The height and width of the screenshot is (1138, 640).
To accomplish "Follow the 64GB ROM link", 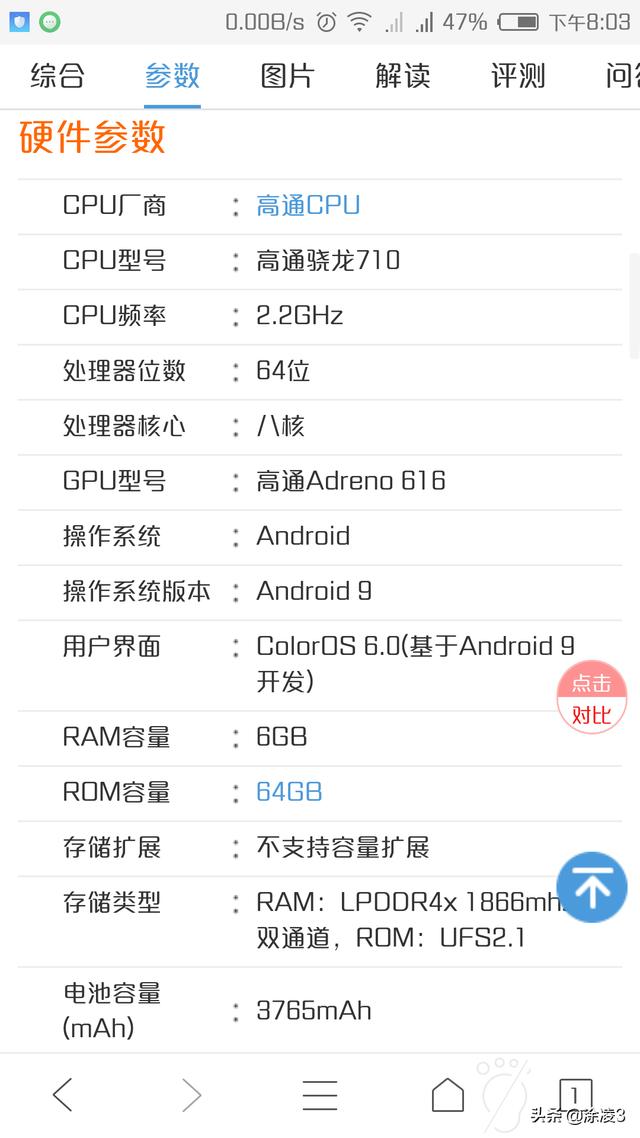I will 289,792.
